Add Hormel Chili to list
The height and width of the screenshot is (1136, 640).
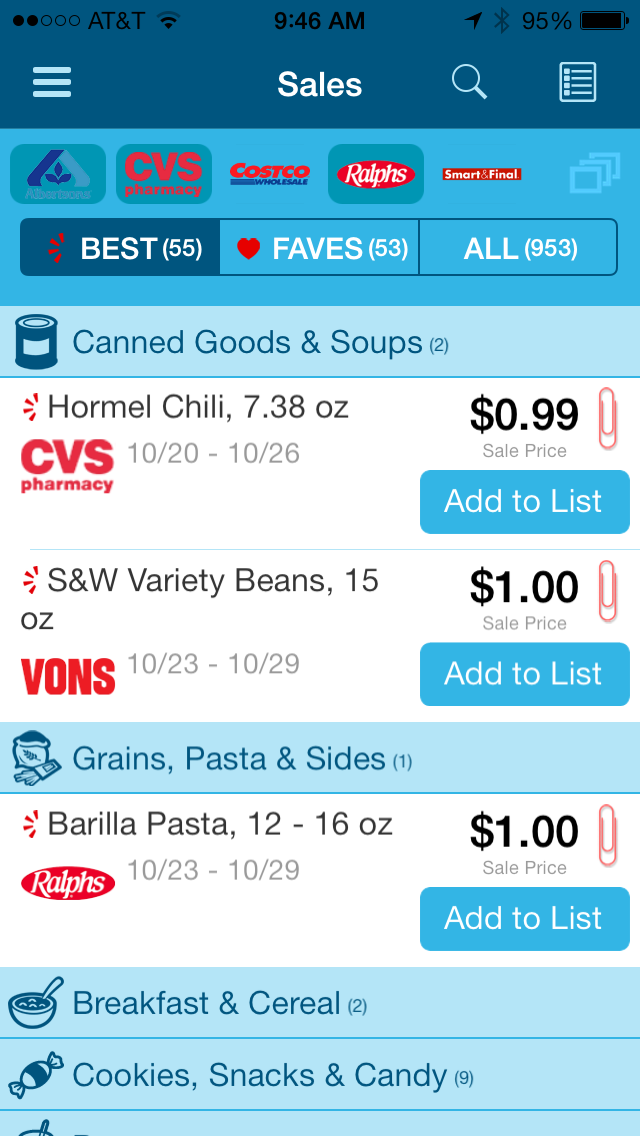(x=525, y=501)
